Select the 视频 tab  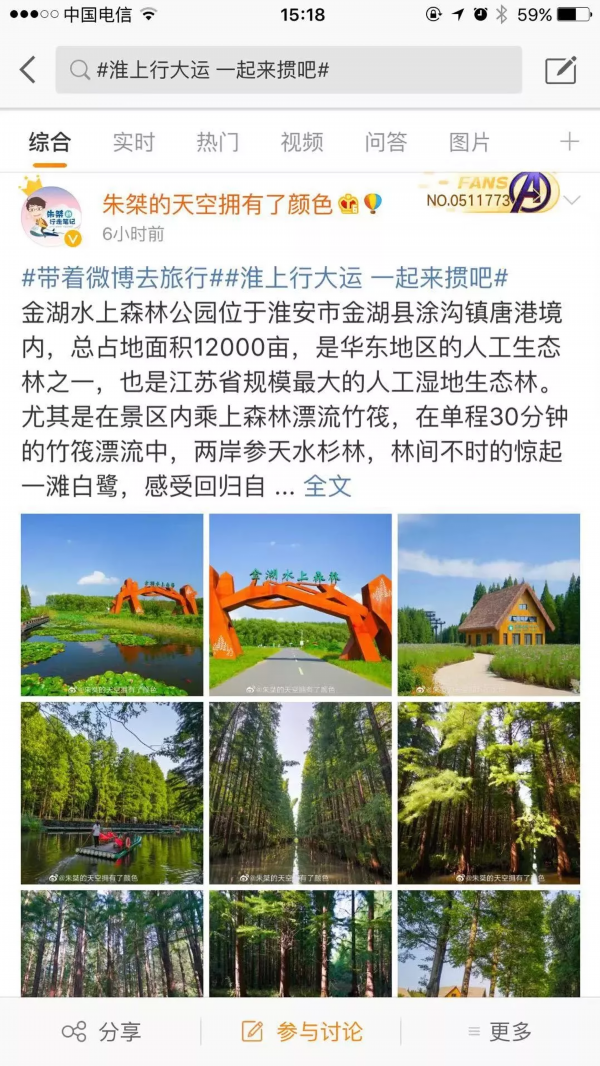point(301,142)
